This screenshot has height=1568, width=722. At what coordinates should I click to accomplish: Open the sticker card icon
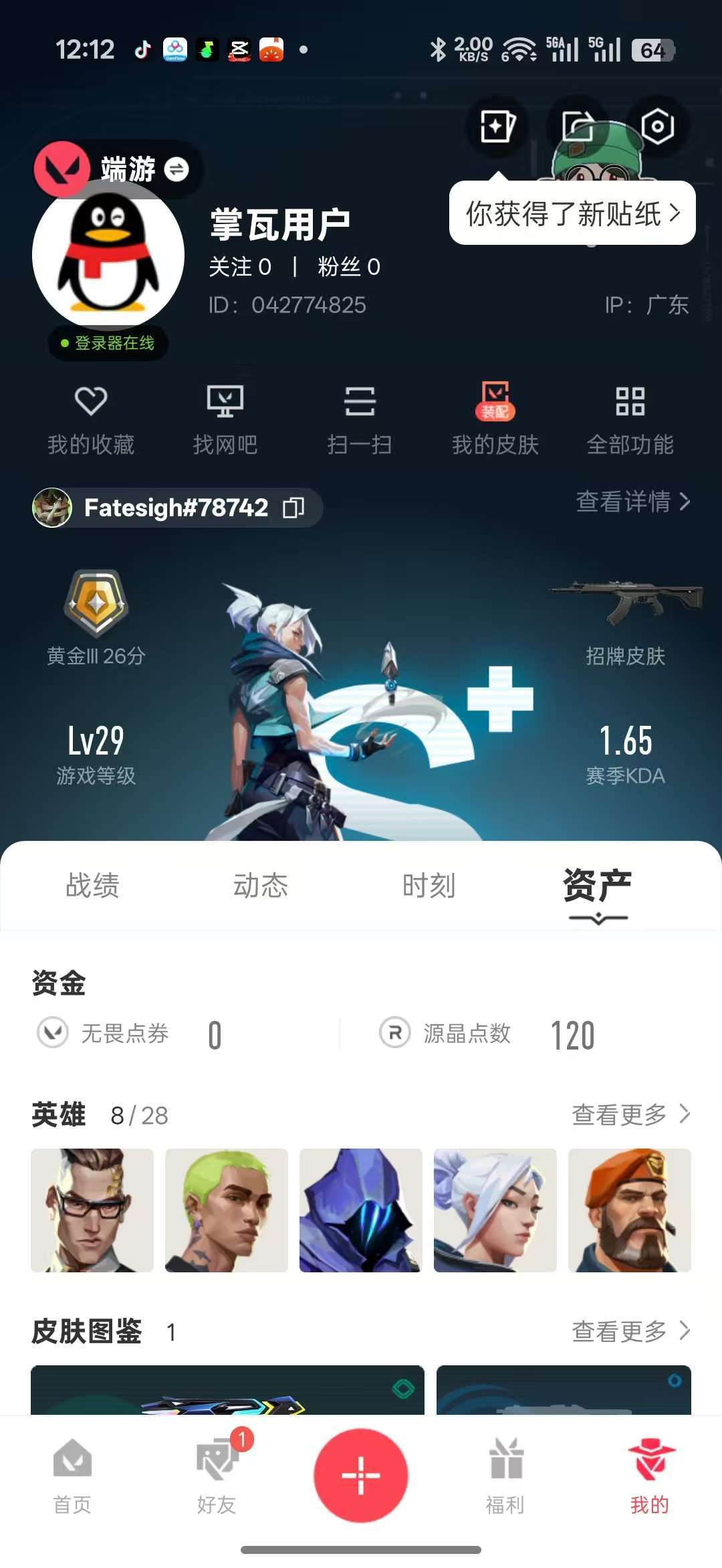coord(497,126)
